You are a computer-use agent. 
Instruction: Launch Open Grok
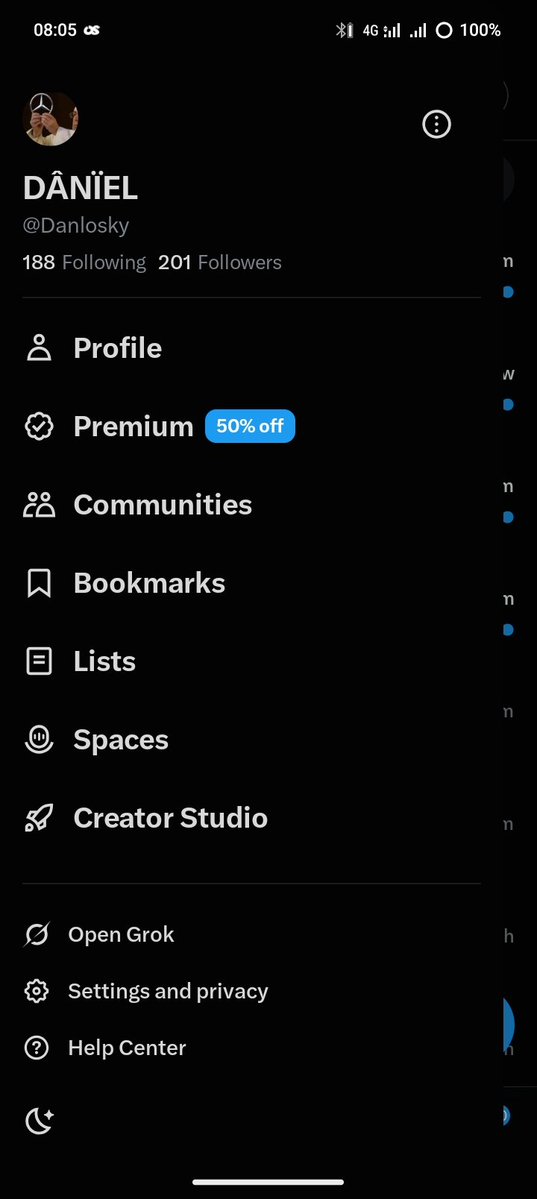[251, 934]
